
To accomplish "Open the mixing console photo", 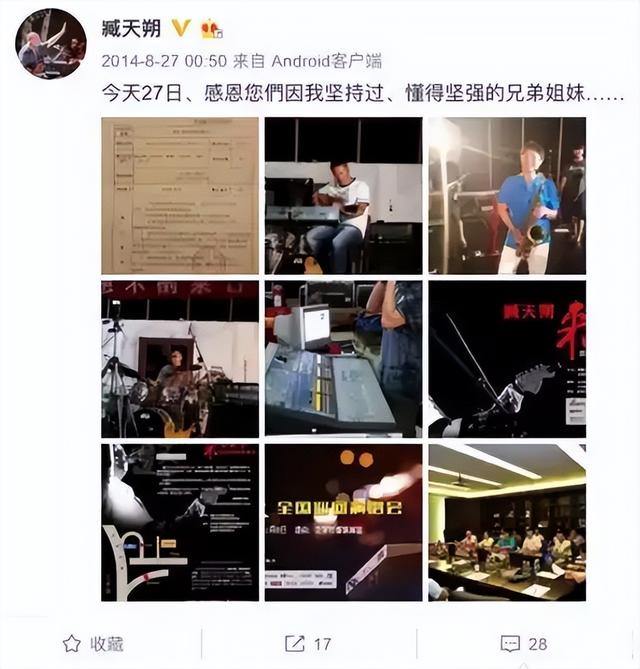I will 343,359.
